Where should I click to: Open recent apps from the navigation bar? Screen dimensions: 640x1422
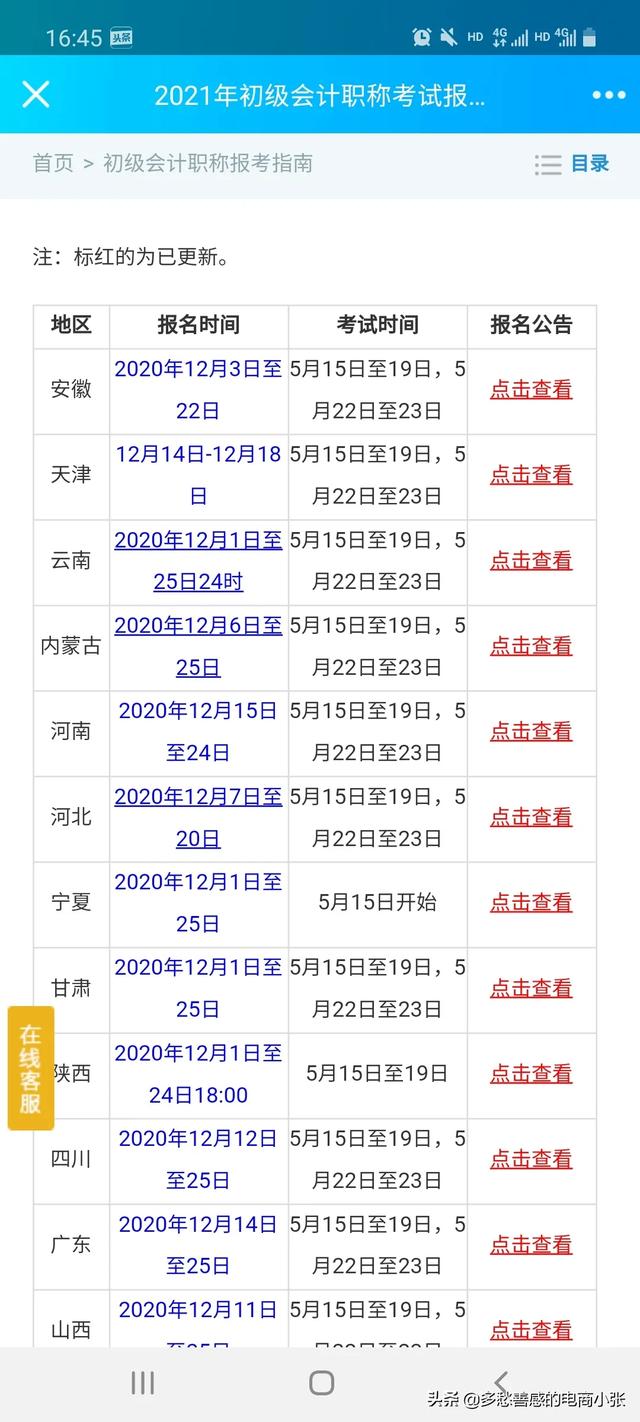pyautogui.click(x=142, y=1383)
